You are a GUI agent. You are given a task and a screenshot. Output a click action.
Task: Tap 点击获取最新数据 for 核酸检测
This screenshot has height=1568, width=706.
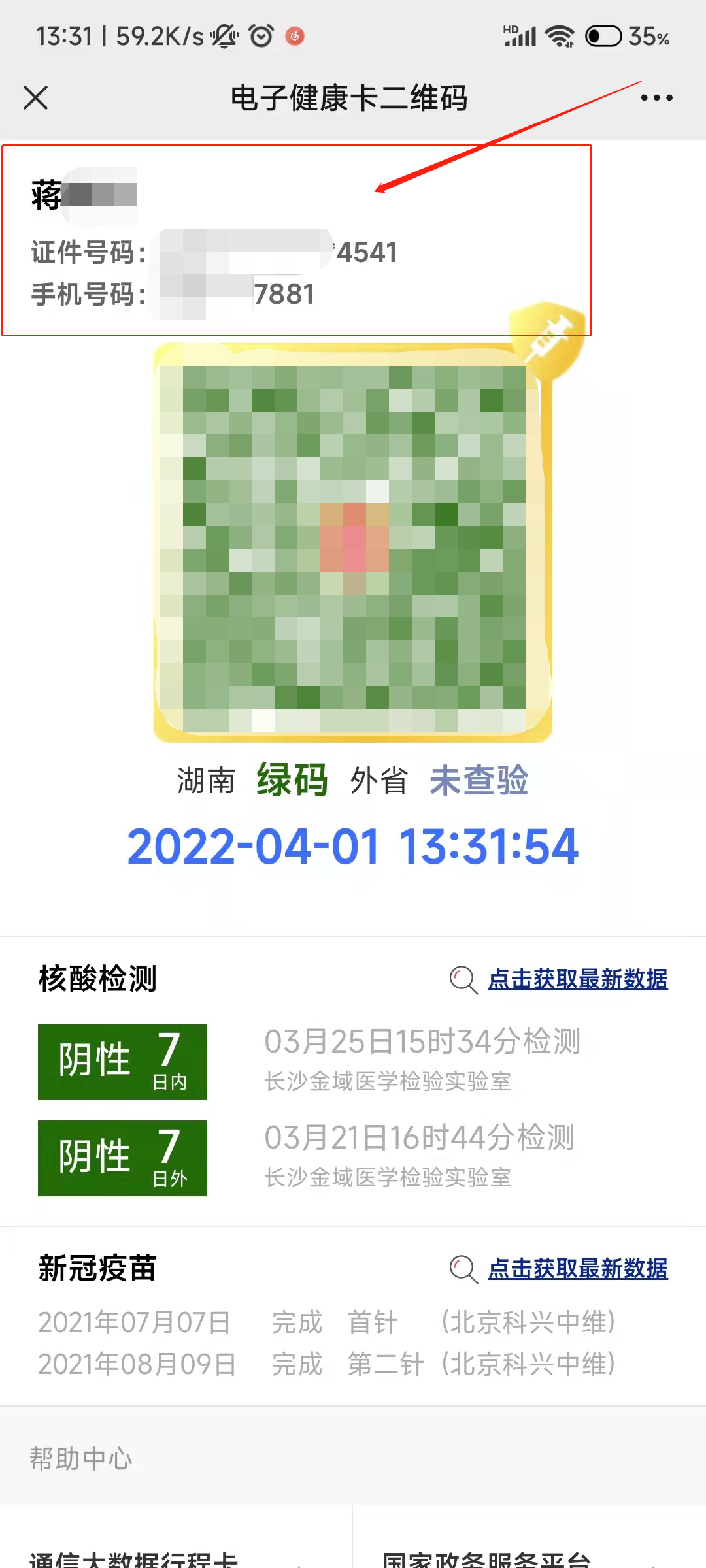tap(577, 979)
